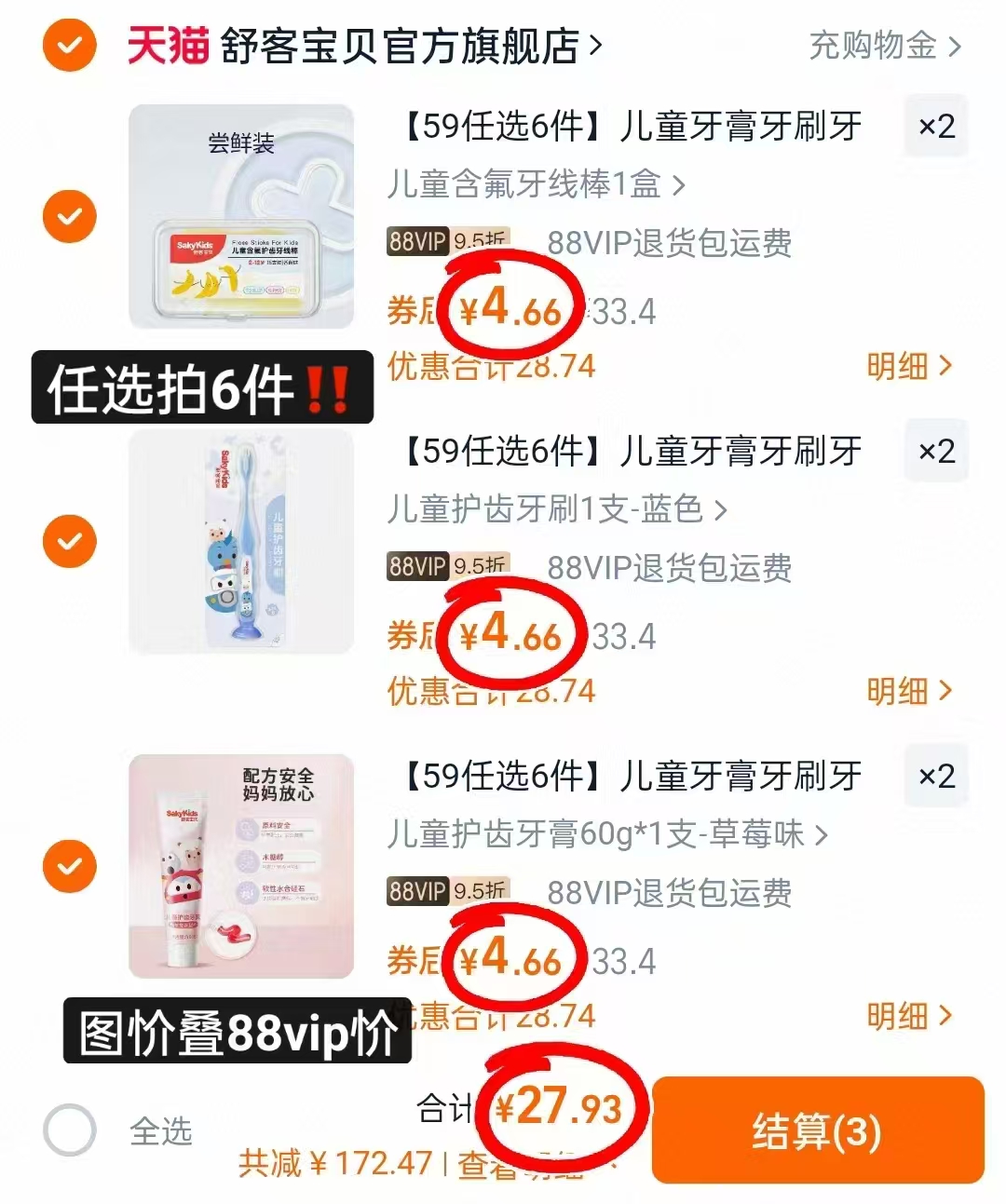
Task: Click the strawberry toothpaste product thumbnail
Action: point(240,866)
